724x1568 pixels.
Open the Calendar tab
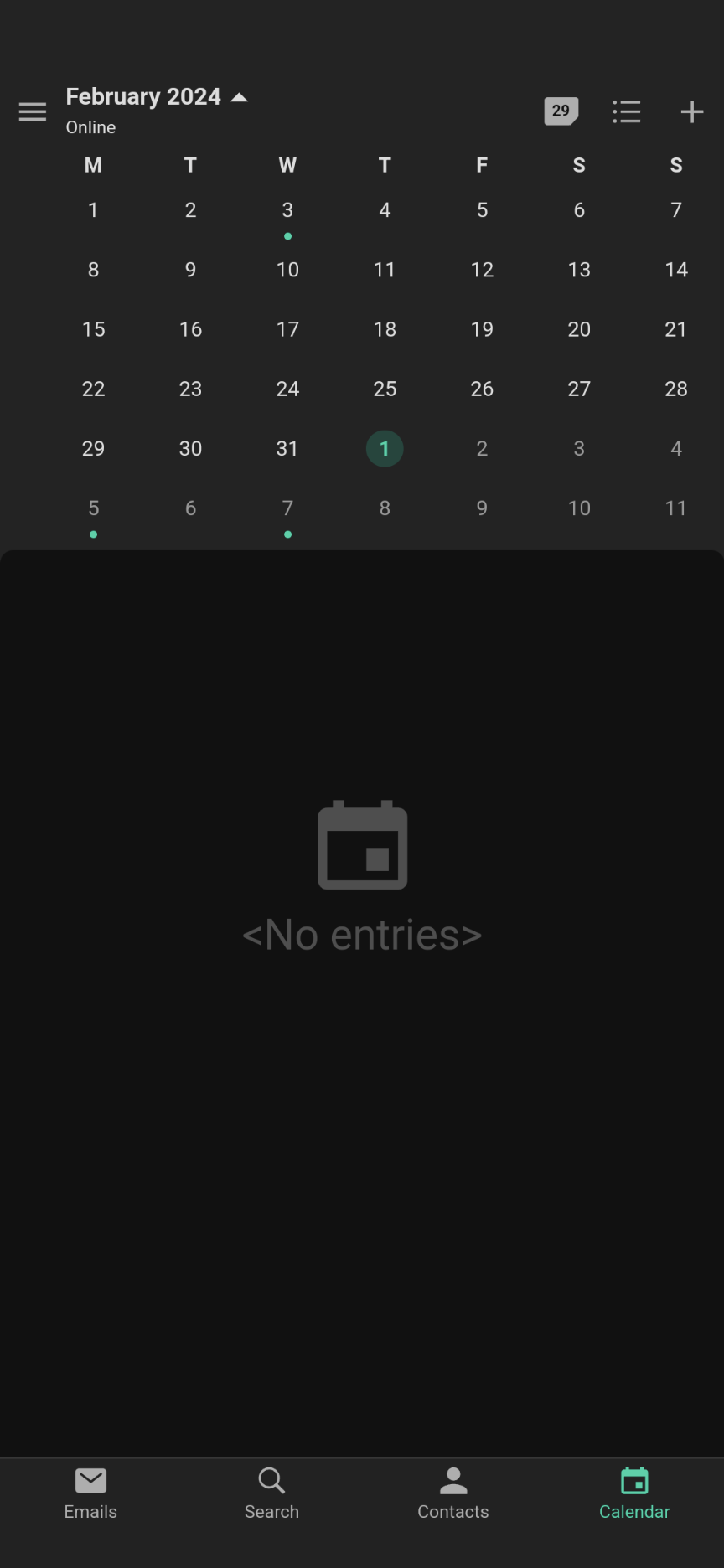634,1493
